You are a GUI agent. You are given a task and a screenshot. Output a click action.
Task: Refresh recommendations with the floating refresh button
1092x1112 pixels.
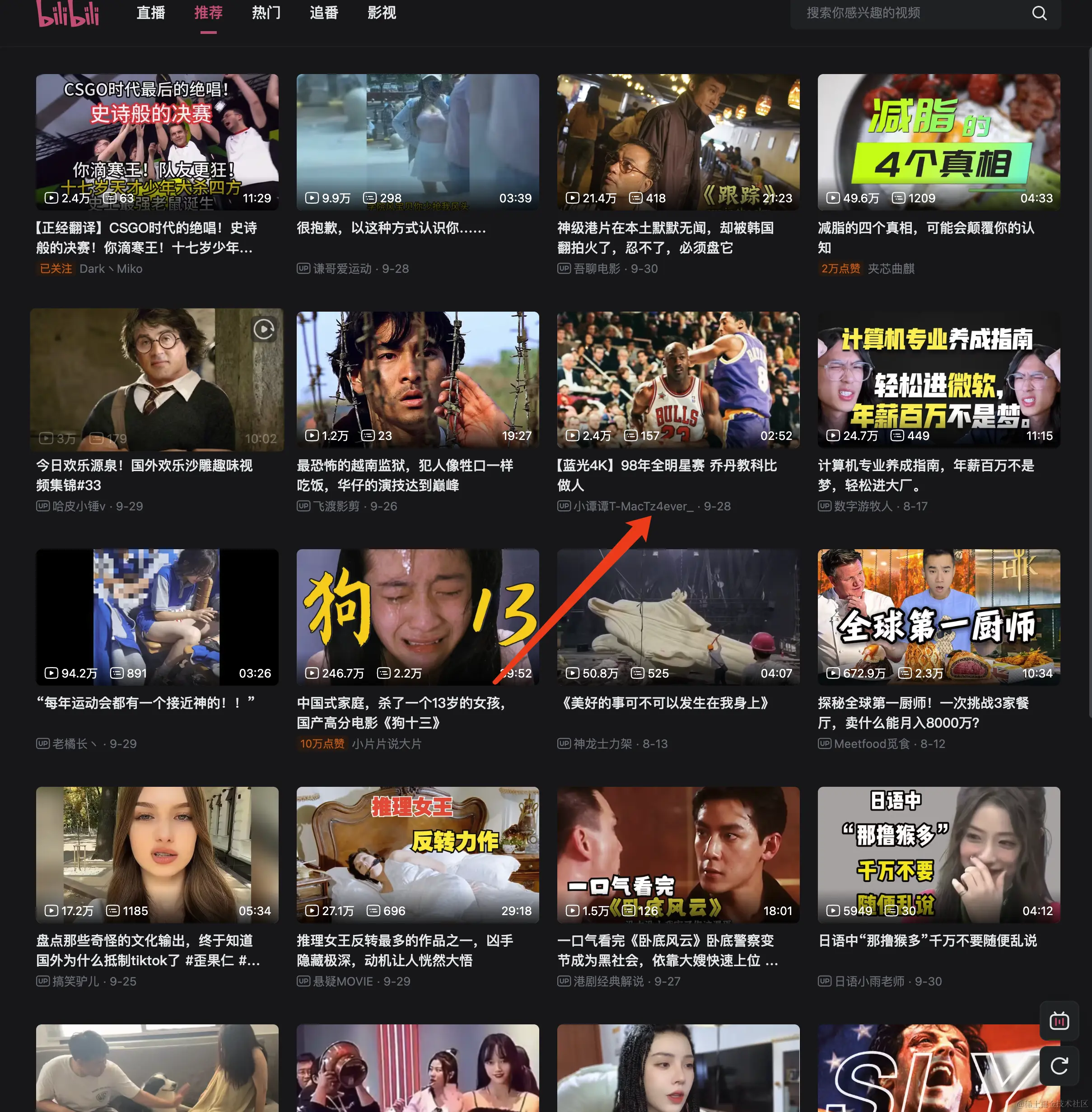point(1059,1066)
